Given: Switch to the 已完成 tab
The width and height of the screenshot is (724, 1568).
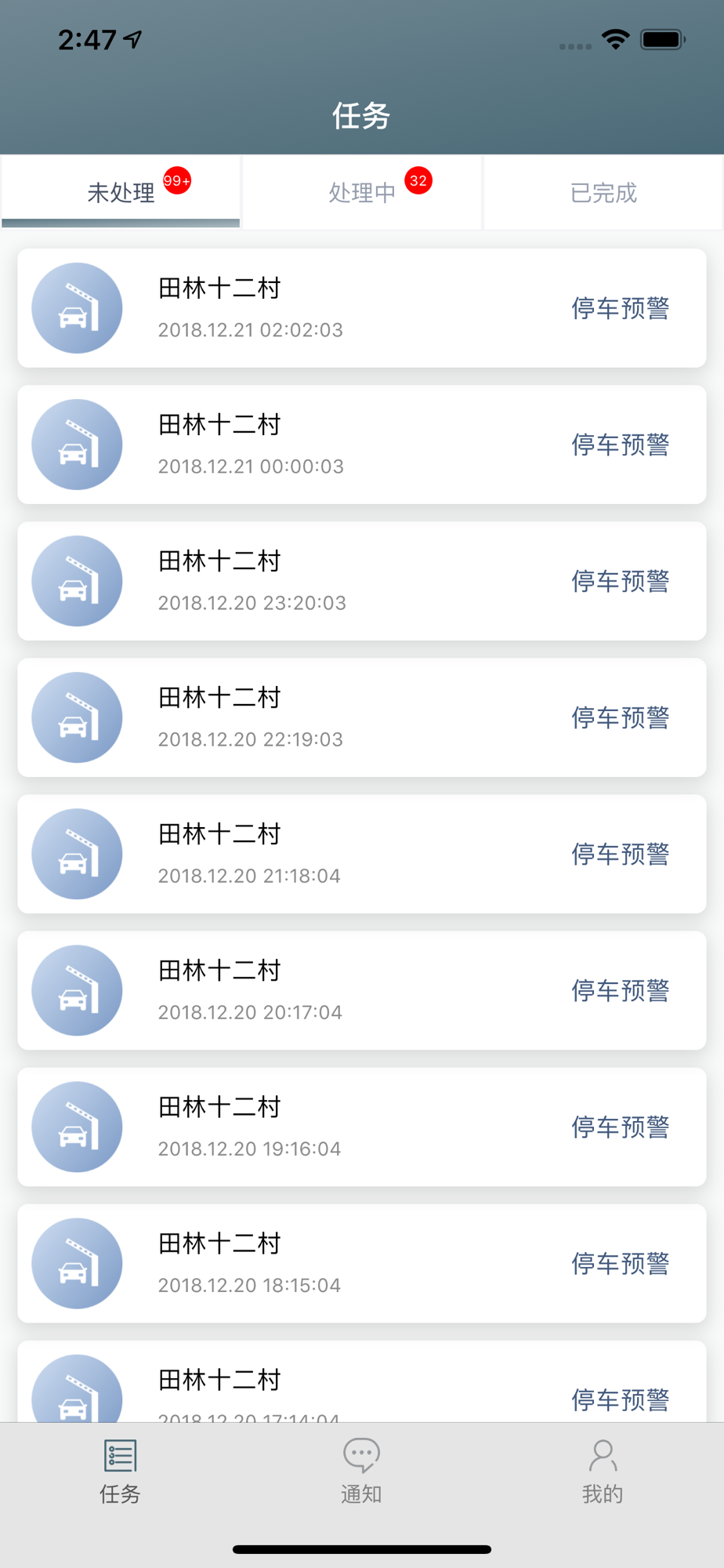Looking at the screenshot, I should pyautogui.click(x=603, y=193).
